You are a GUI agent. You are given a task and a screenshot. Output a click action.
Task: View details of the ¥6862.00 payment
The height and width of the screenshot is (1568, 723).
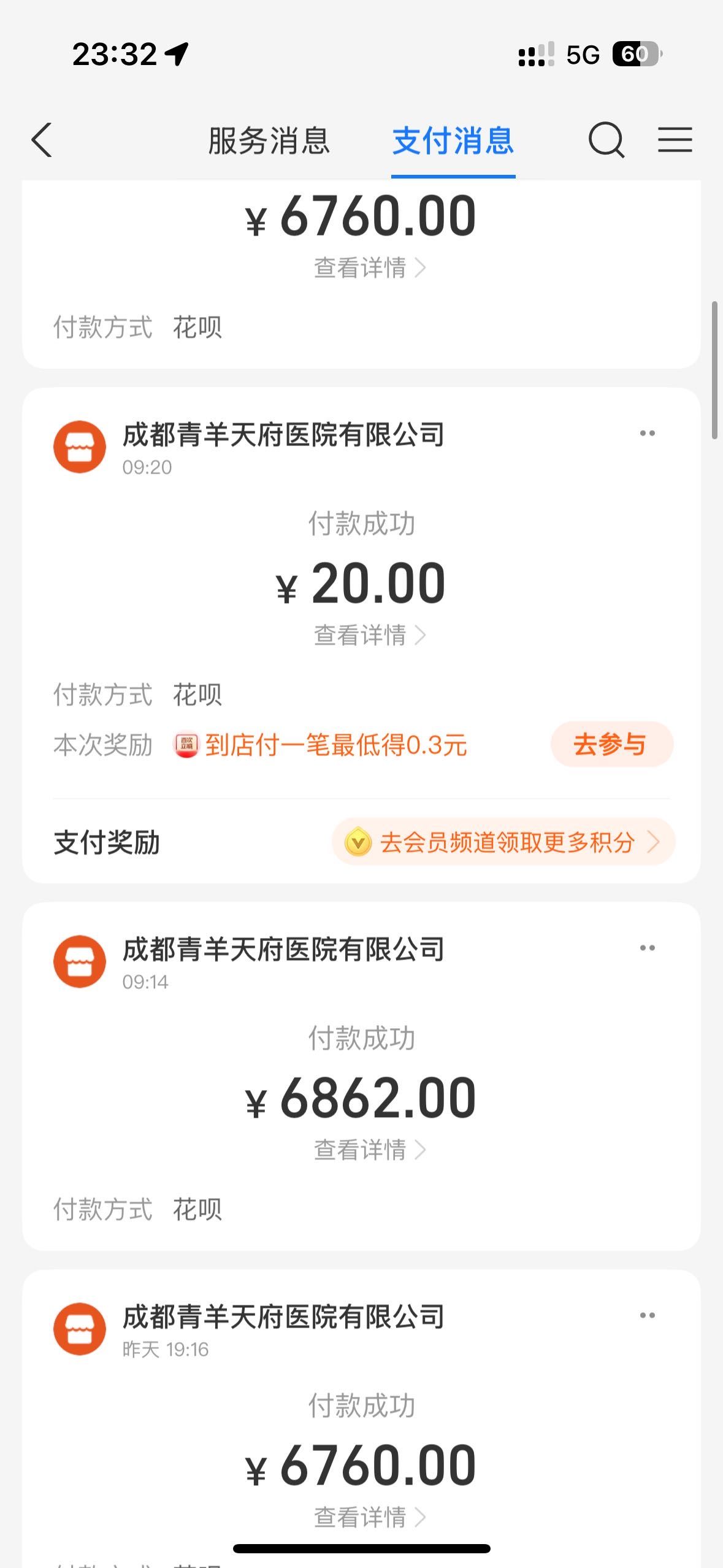pos(369,1150)
